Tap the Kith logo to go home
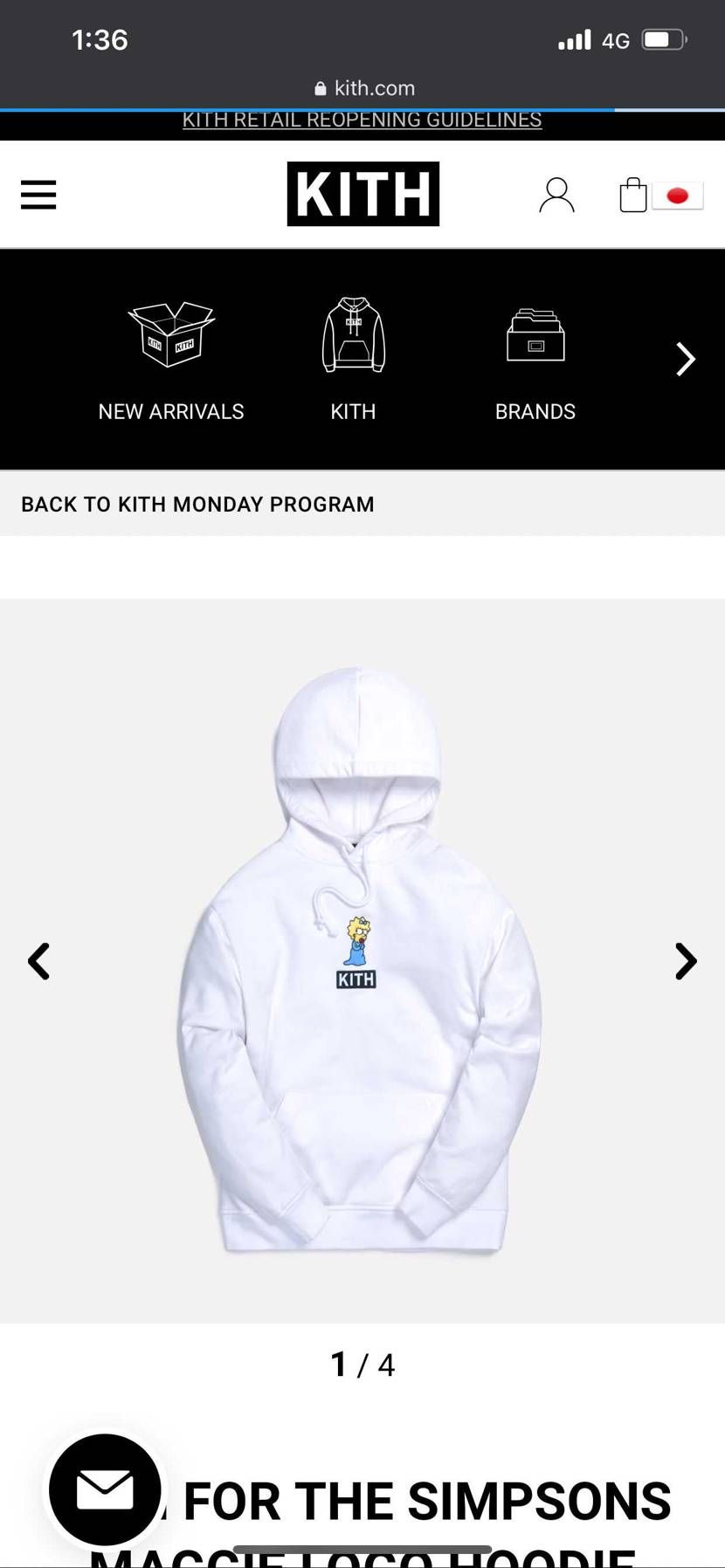The width and height of the screenshot is (725, 1568). click(x=362, y=194)
